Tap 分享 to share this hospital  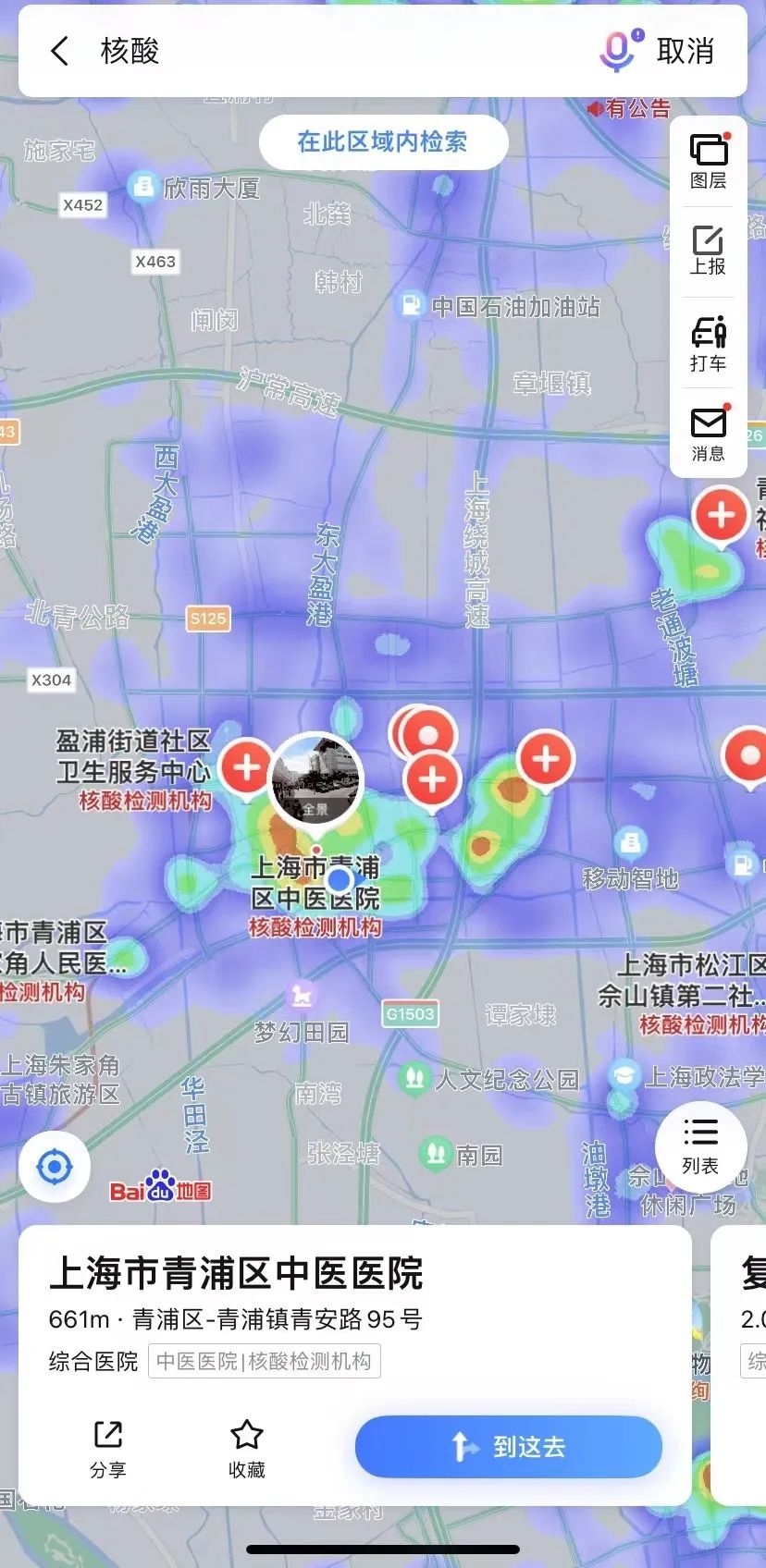coord(108,1449)
